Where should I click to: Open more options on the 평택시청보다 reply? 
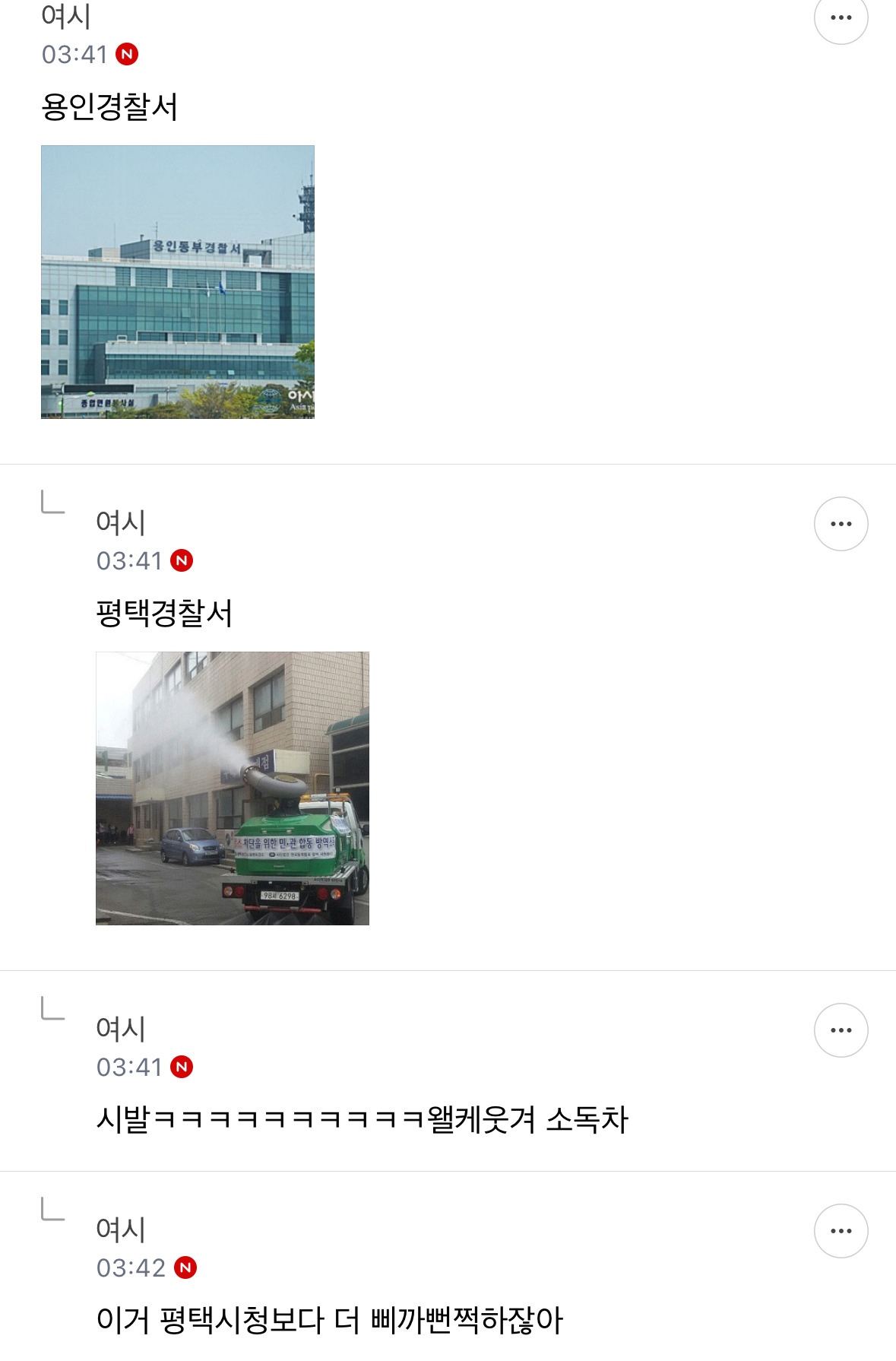(x=841, y=1231)
